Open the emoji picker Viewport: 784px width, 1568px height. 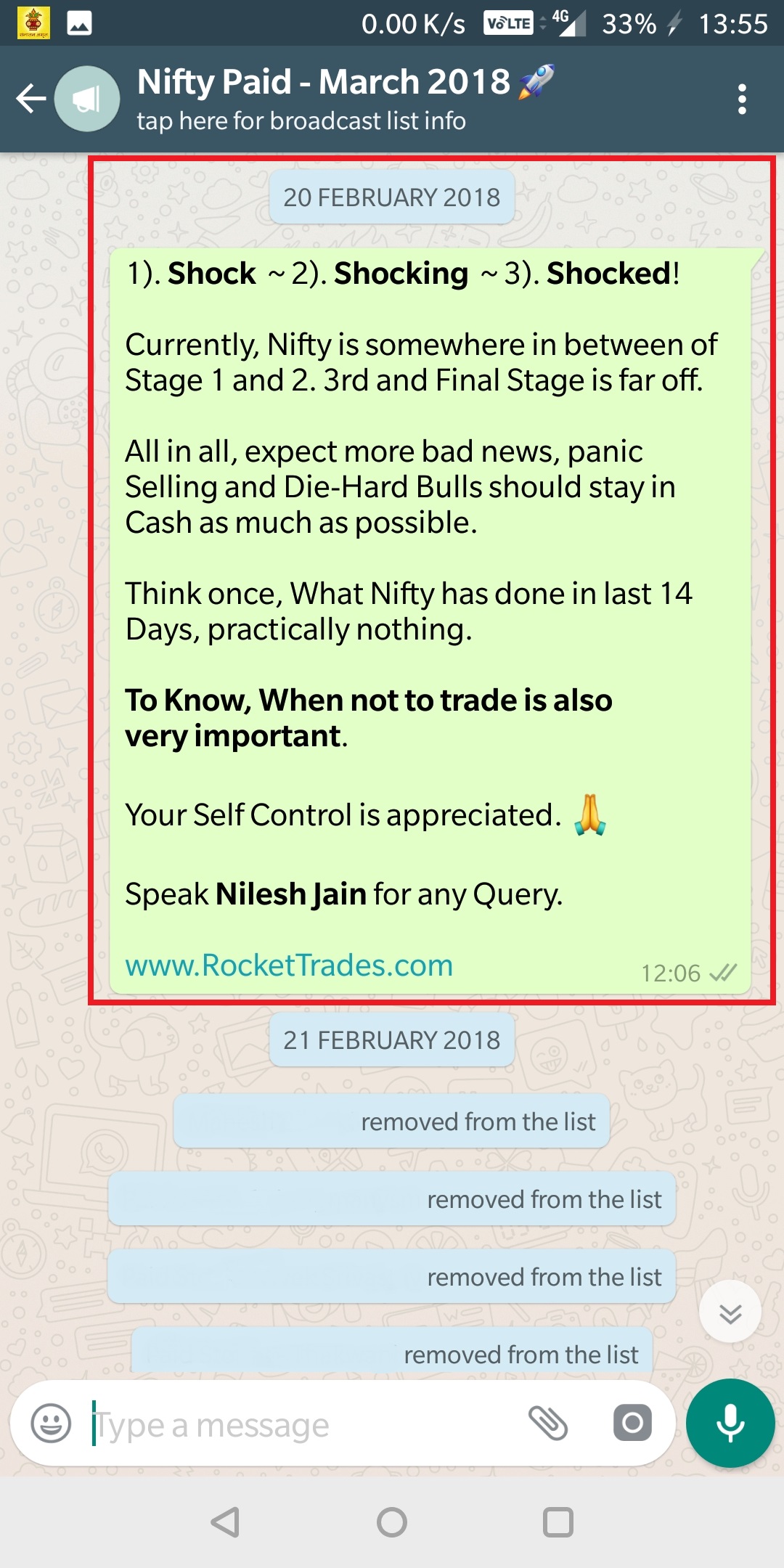click(51, 1423)
